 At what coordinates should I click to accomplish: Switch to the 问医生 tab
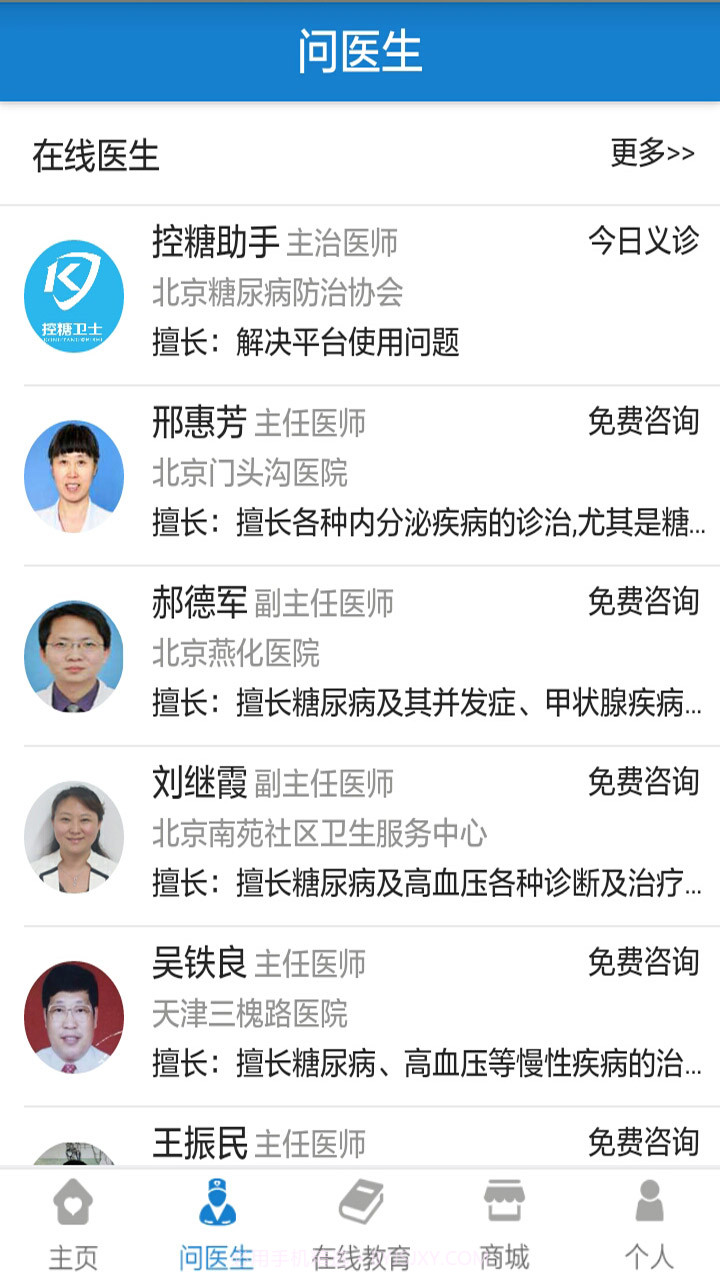(215, 1230)
